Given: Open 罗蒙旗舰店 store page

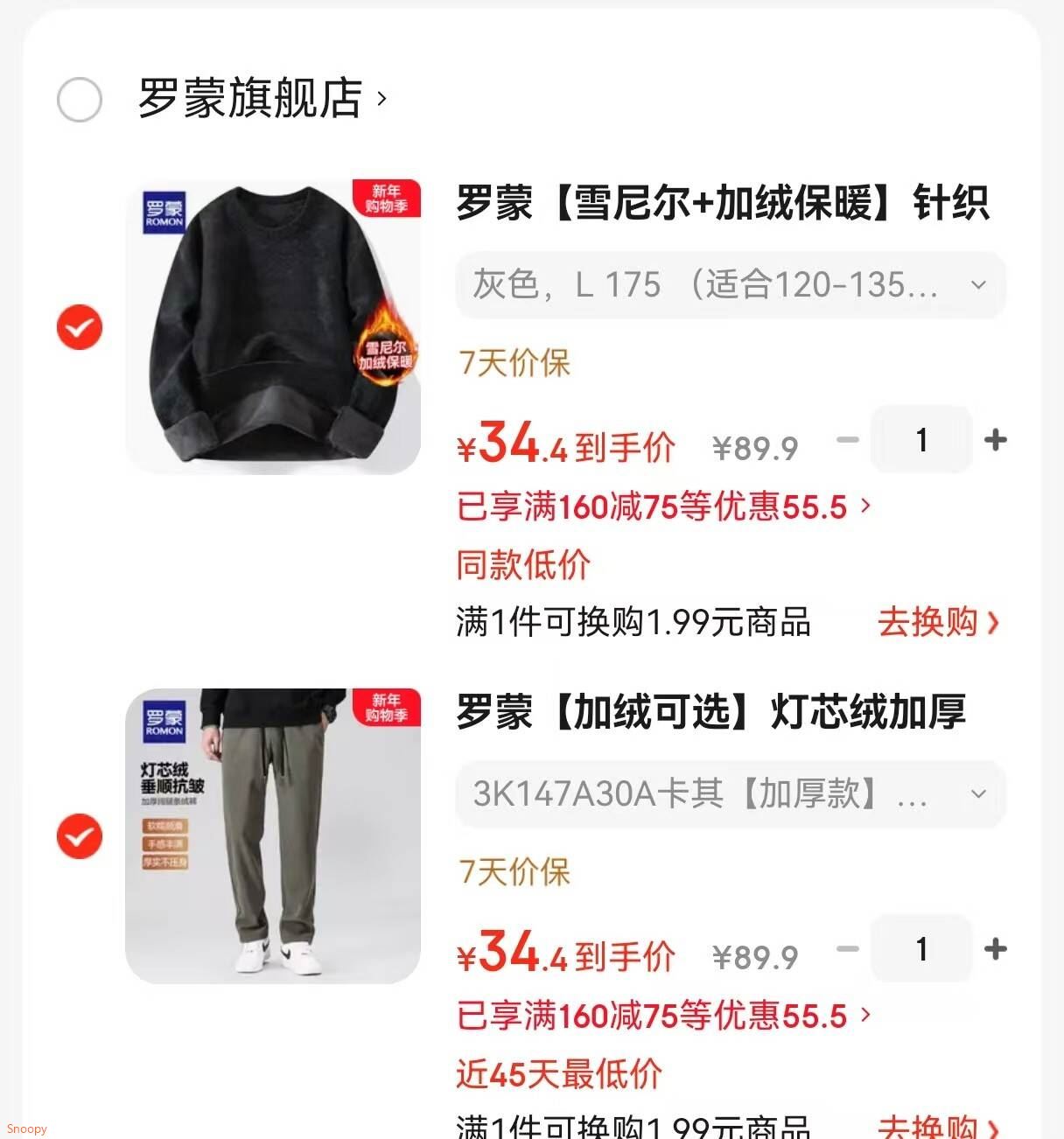Looking at the screenshot, I should click(x=251, y=99).
